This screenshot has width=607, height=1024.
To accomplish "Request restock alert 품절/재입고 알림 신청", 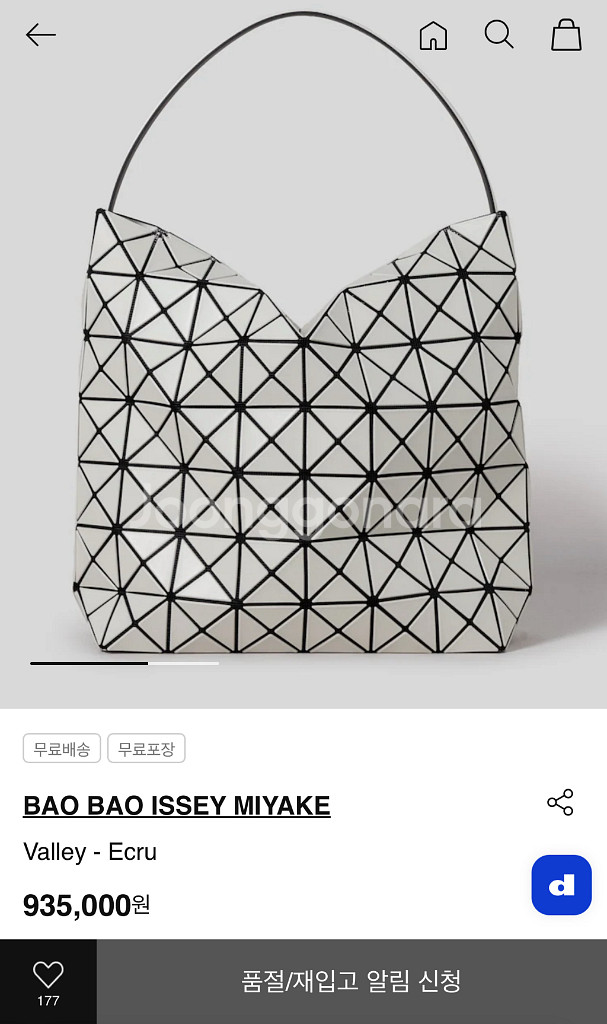I will [351, 981].
